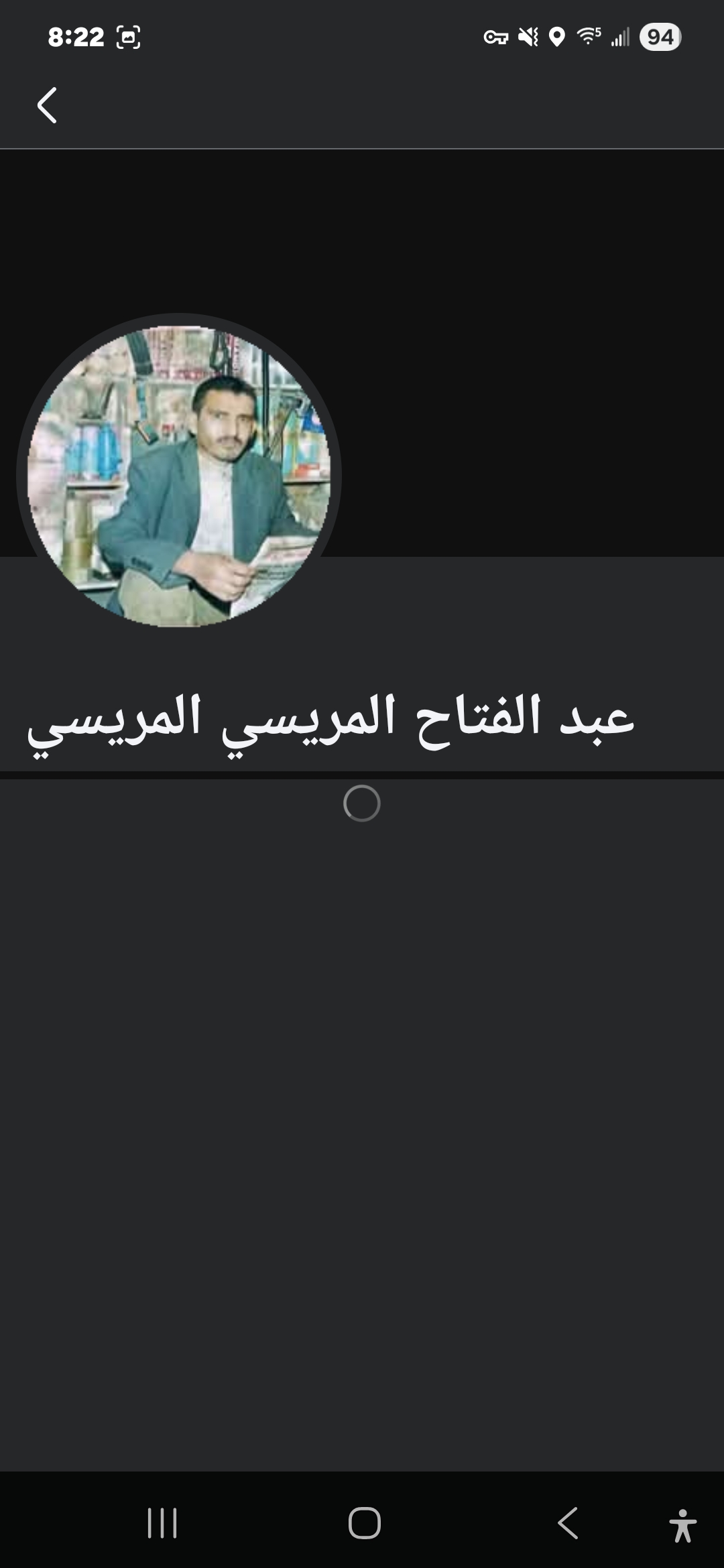The height and width of the screenshot is (1568, 724).
Task: Go back using the top-left arrow
Action: point(47,105)
